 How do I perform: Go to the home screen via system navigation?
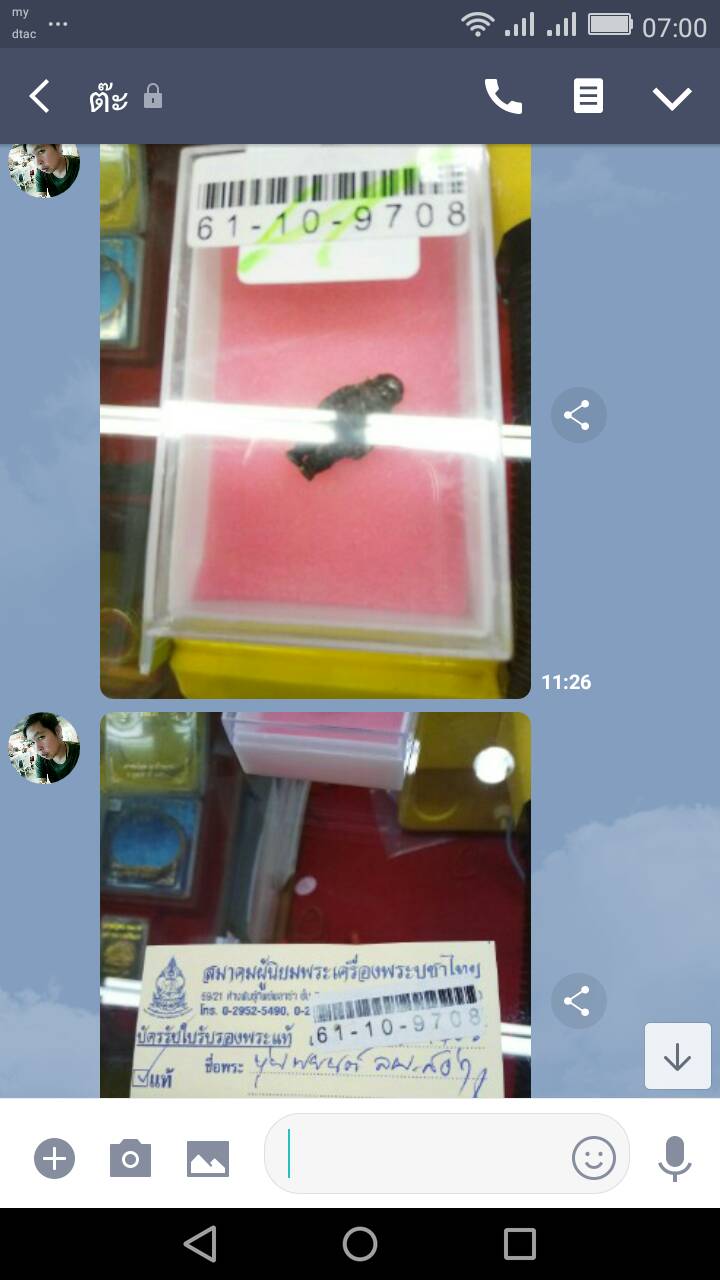click(360, 1244)
